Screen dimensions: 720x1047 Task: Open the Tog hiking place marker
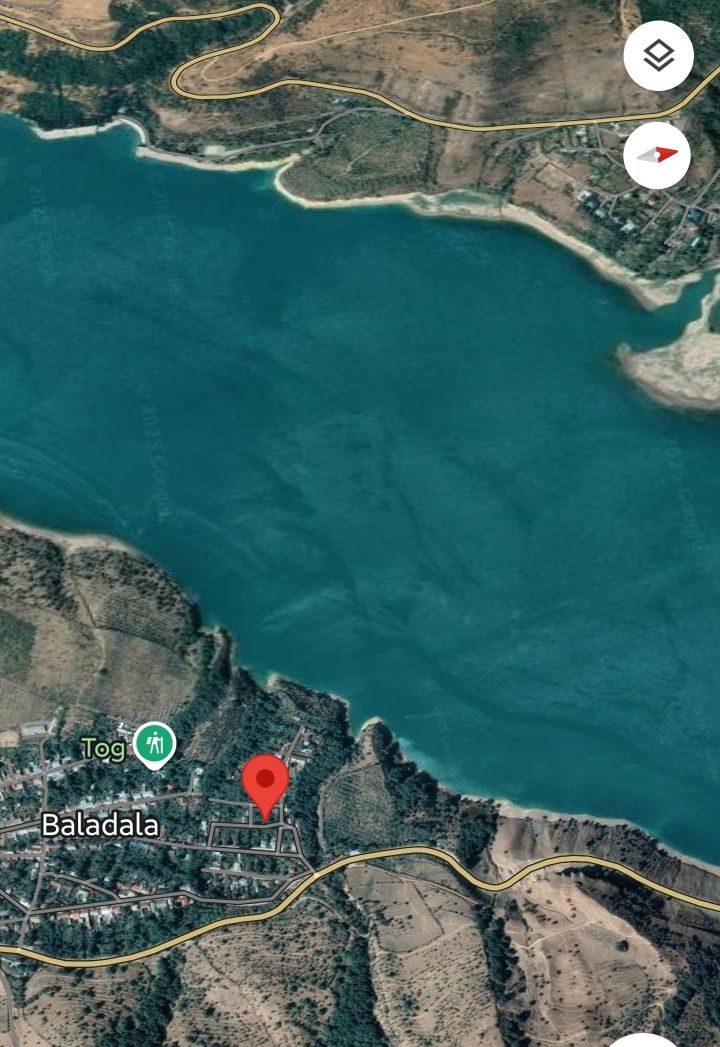[x=155, y=745]
